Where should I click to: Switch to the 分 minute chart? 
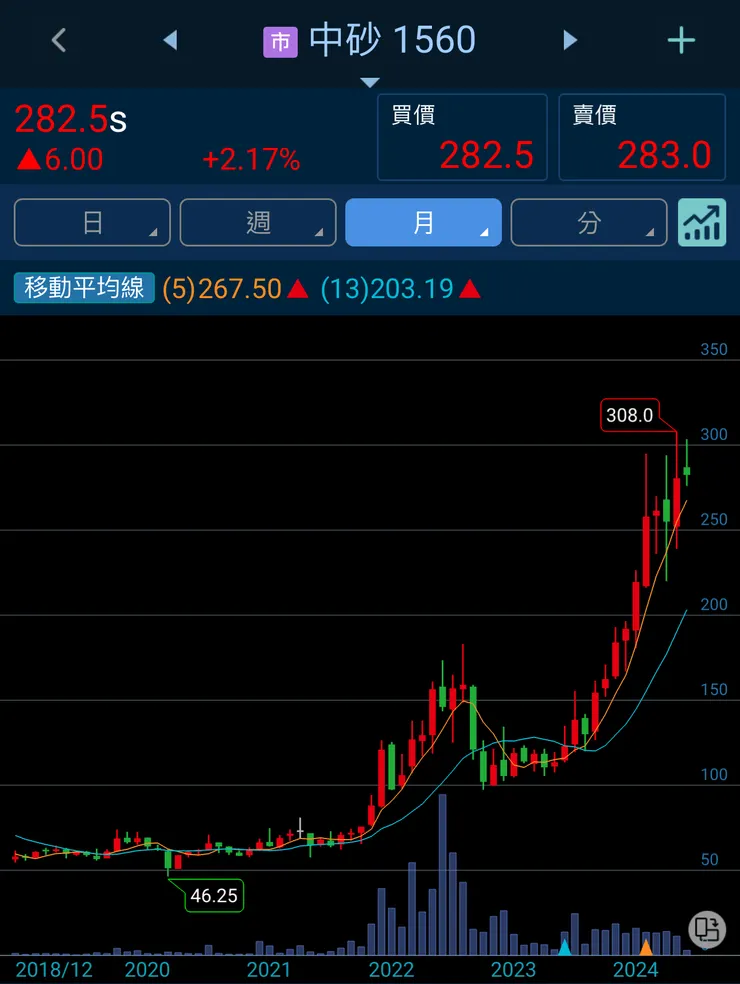coord(589,222)
